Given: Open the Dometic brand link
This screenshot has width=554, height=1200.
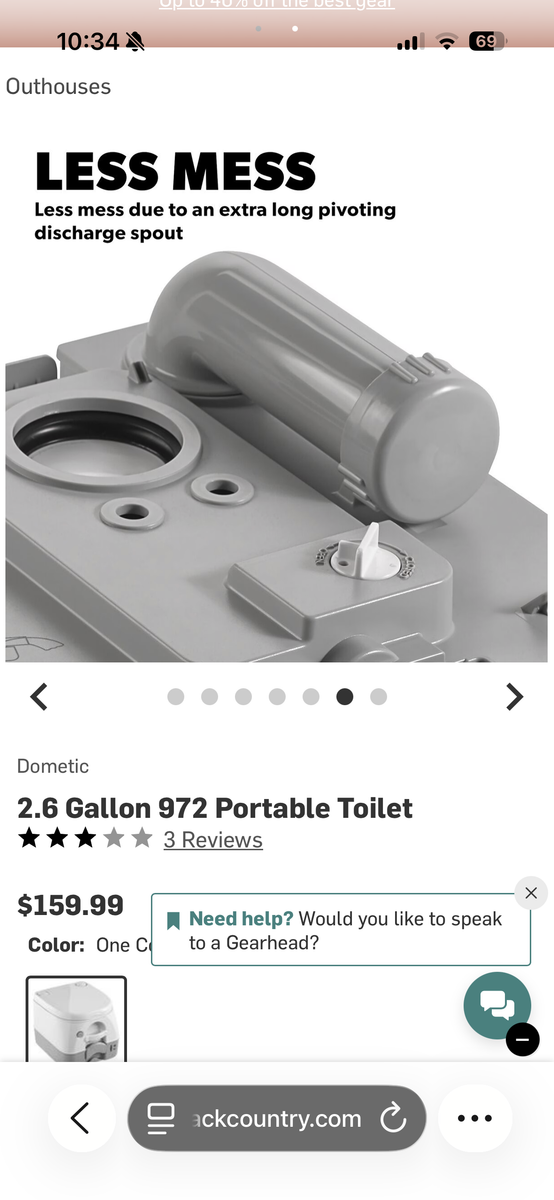Looking at the screenshot, I should [53, 766].
